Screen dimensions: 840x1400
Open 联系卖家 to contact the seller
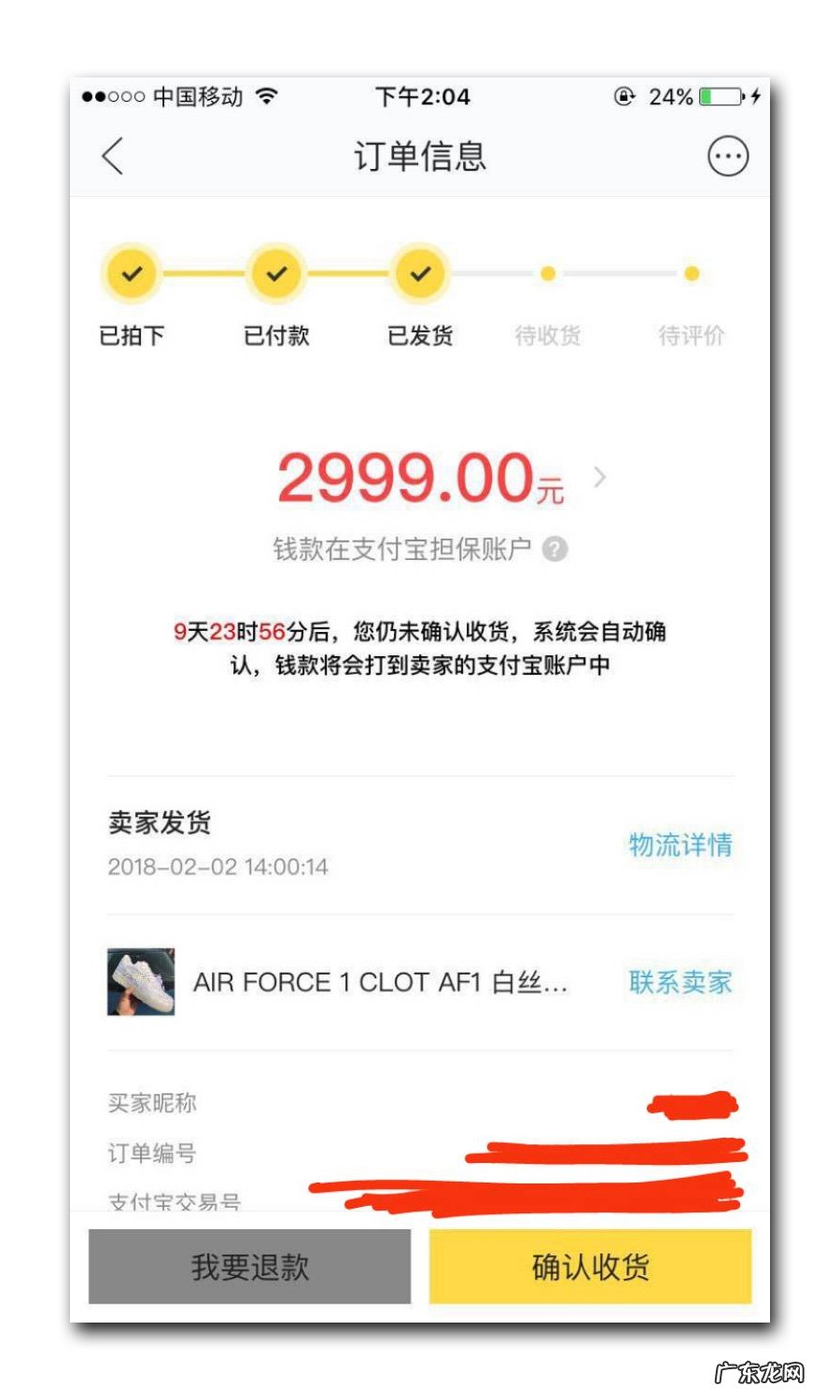point(679,982)
